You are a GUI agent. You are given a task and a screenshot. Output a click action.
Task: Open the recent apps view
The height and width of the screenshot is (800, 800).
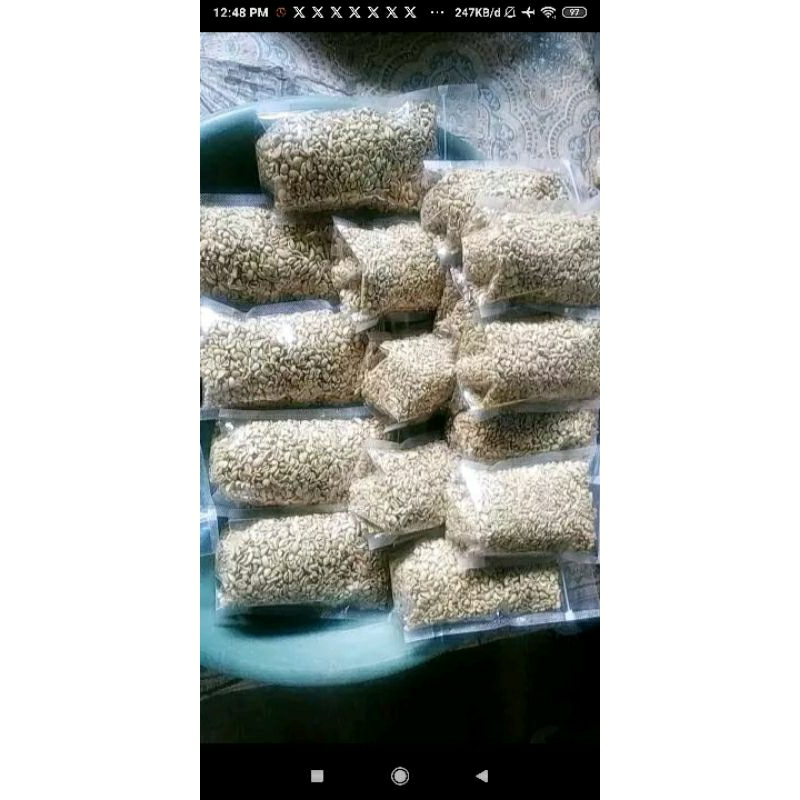pyautogui.click(x=317, y=776)
